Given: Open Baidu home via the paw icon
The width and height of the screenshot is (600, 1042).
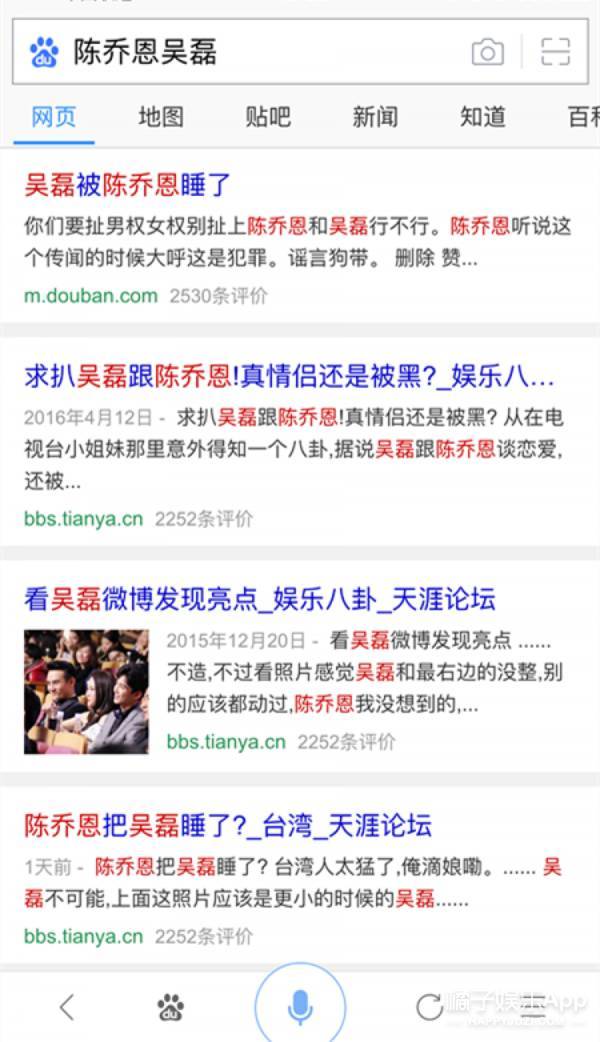Looking at the screenshot, I should [x=171, y=1007].
